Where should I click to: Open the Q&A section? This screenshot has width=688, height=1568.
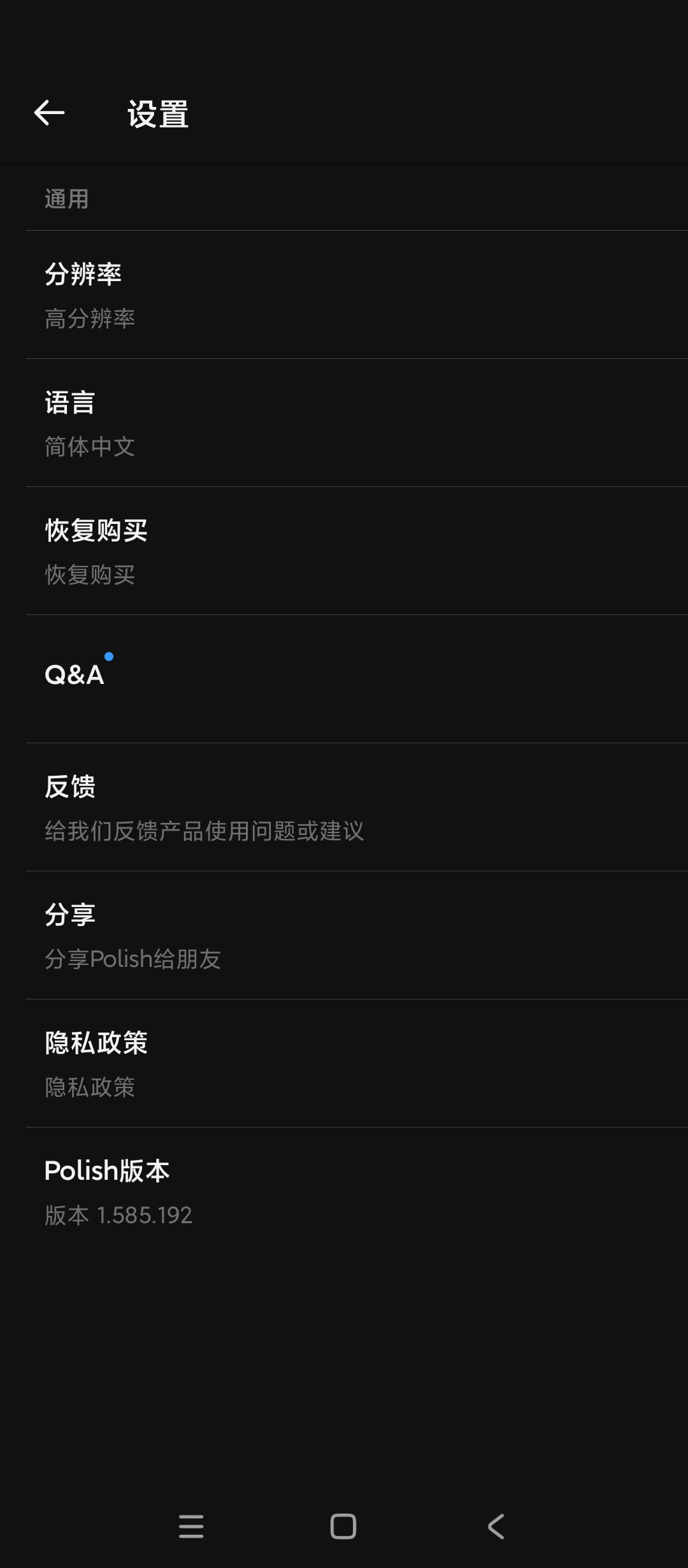[344, 678]
